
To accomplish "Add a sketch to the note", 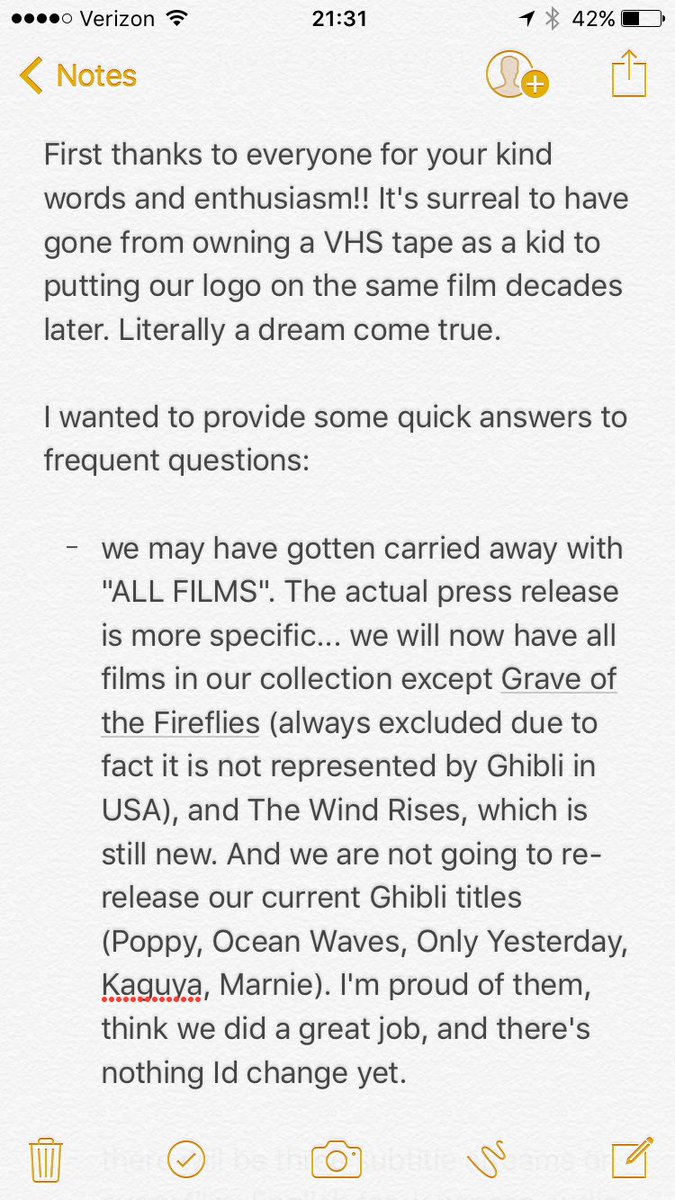I will [489, 1160].
